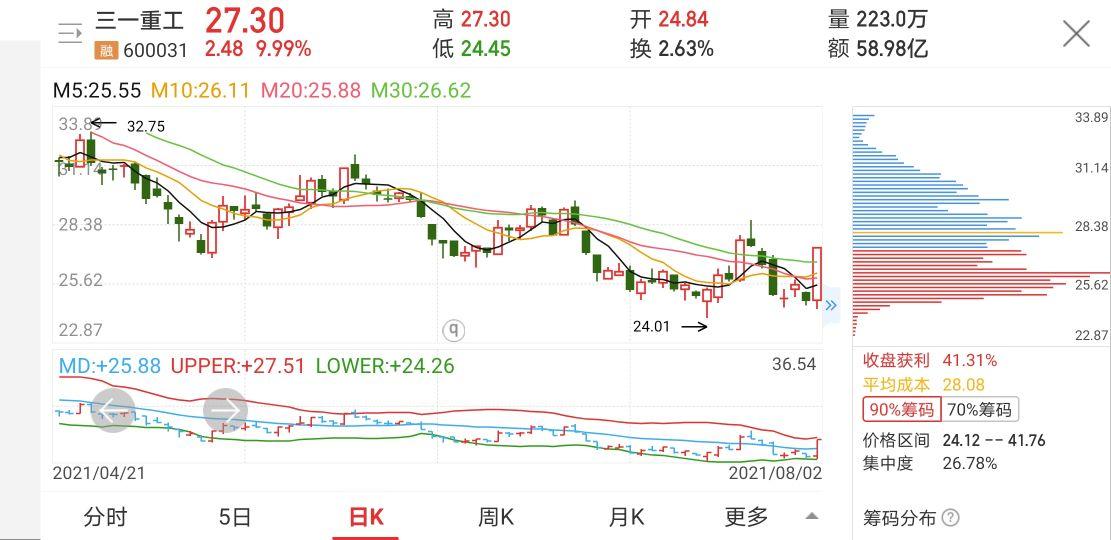The width and height of the screenshot is (1111, 540).
Task: Switch to the 周K tab
Action: (495, 517)
